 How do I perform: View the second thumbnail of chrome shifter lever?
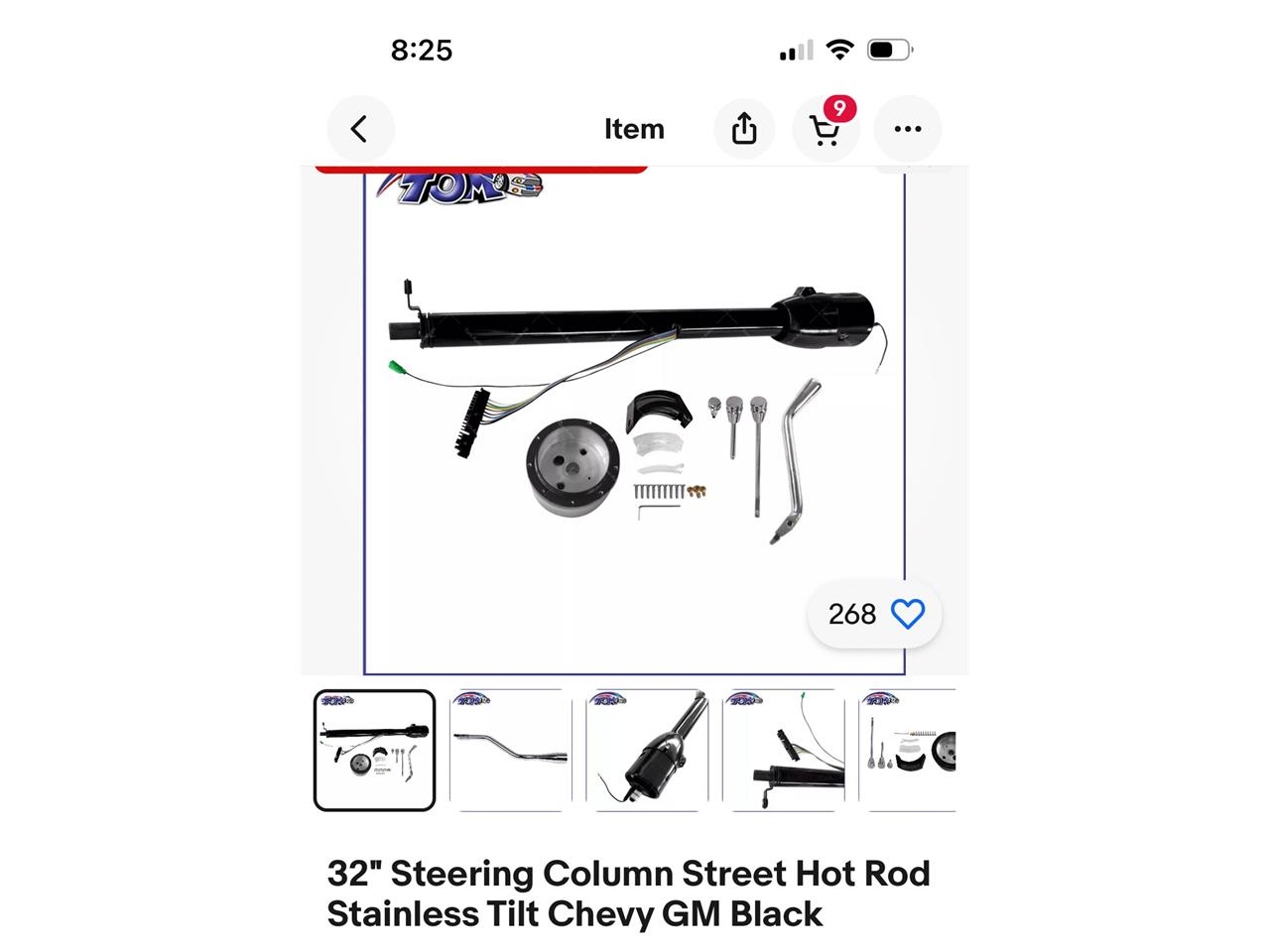pos(511,751)
